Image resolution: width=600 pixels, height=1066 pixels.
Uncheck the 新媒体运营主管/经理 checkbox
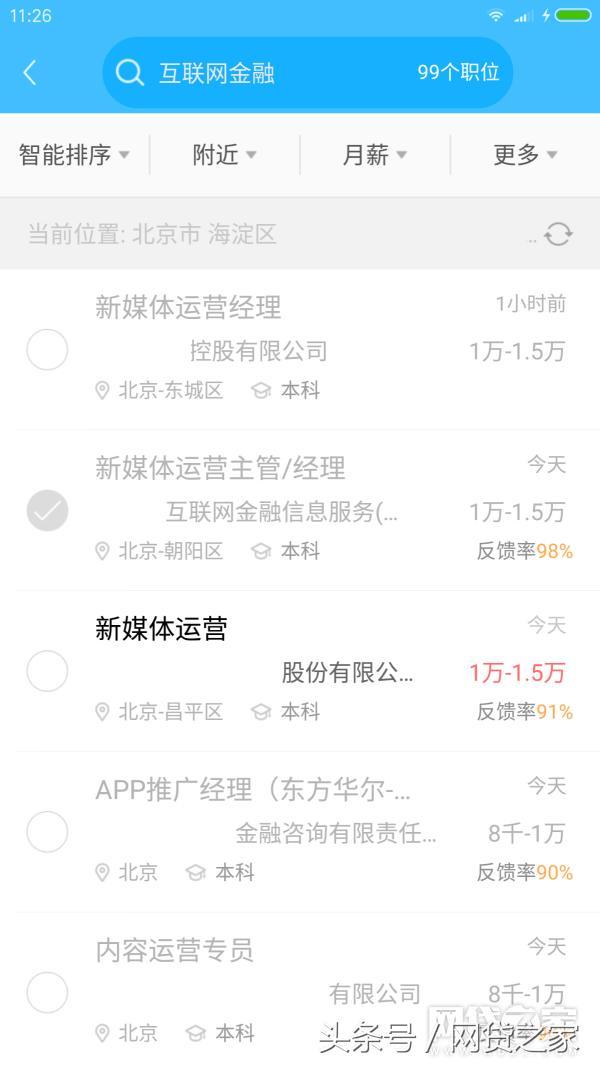tap(47, 511)
